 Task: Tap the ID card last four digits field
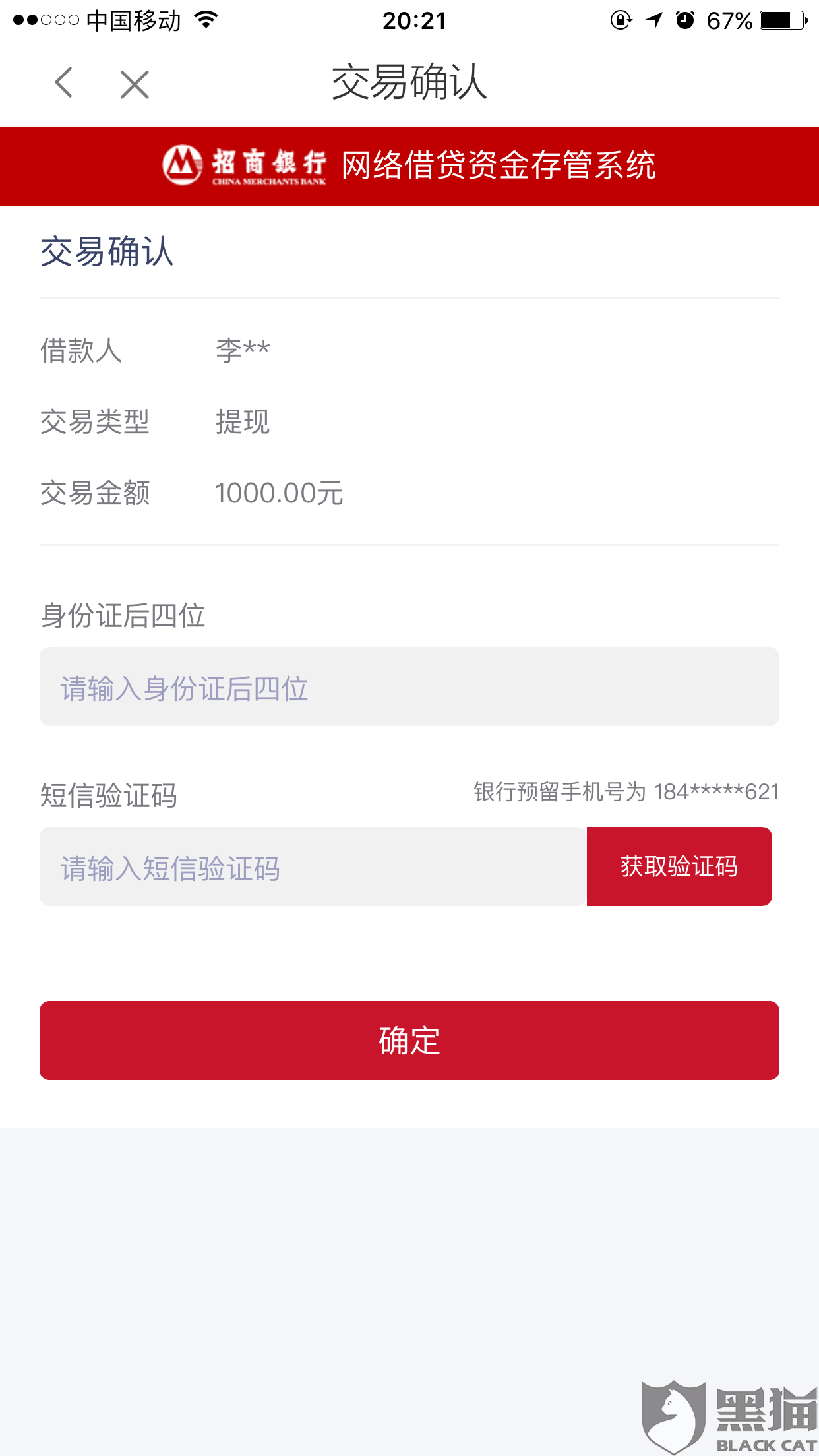[409, 686]
